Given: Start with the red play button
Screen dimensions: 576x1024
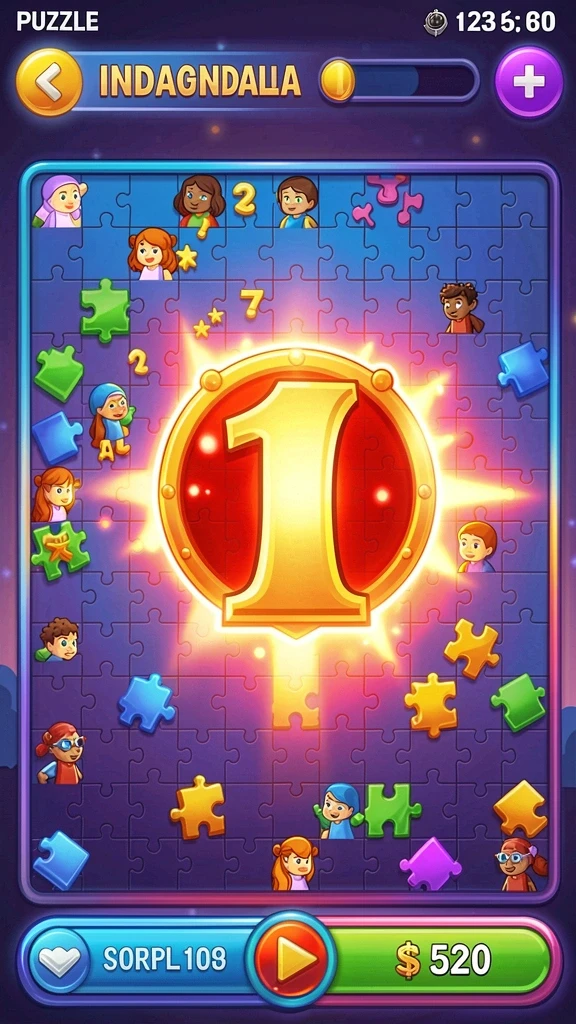Looking at the screenshot, I should [x=291, y=959].
